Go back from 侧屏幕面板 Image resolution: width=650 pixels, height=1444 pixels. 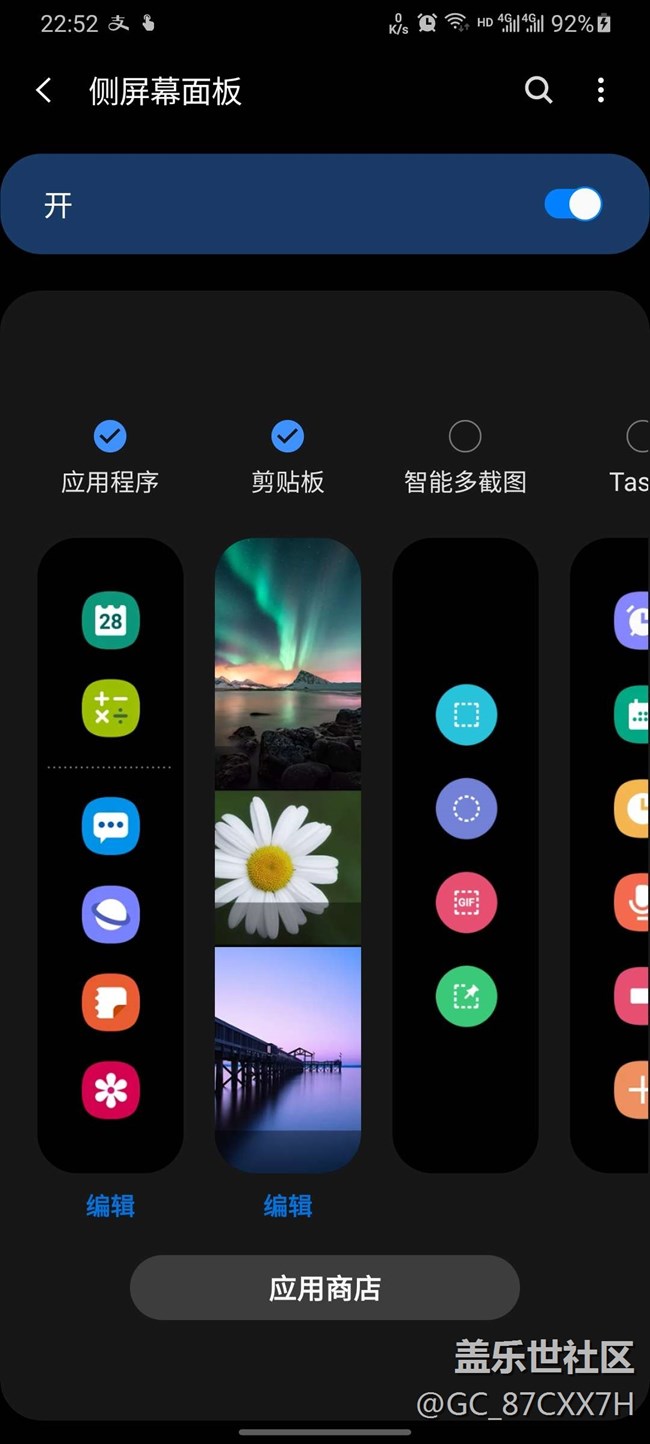(43, 91)
